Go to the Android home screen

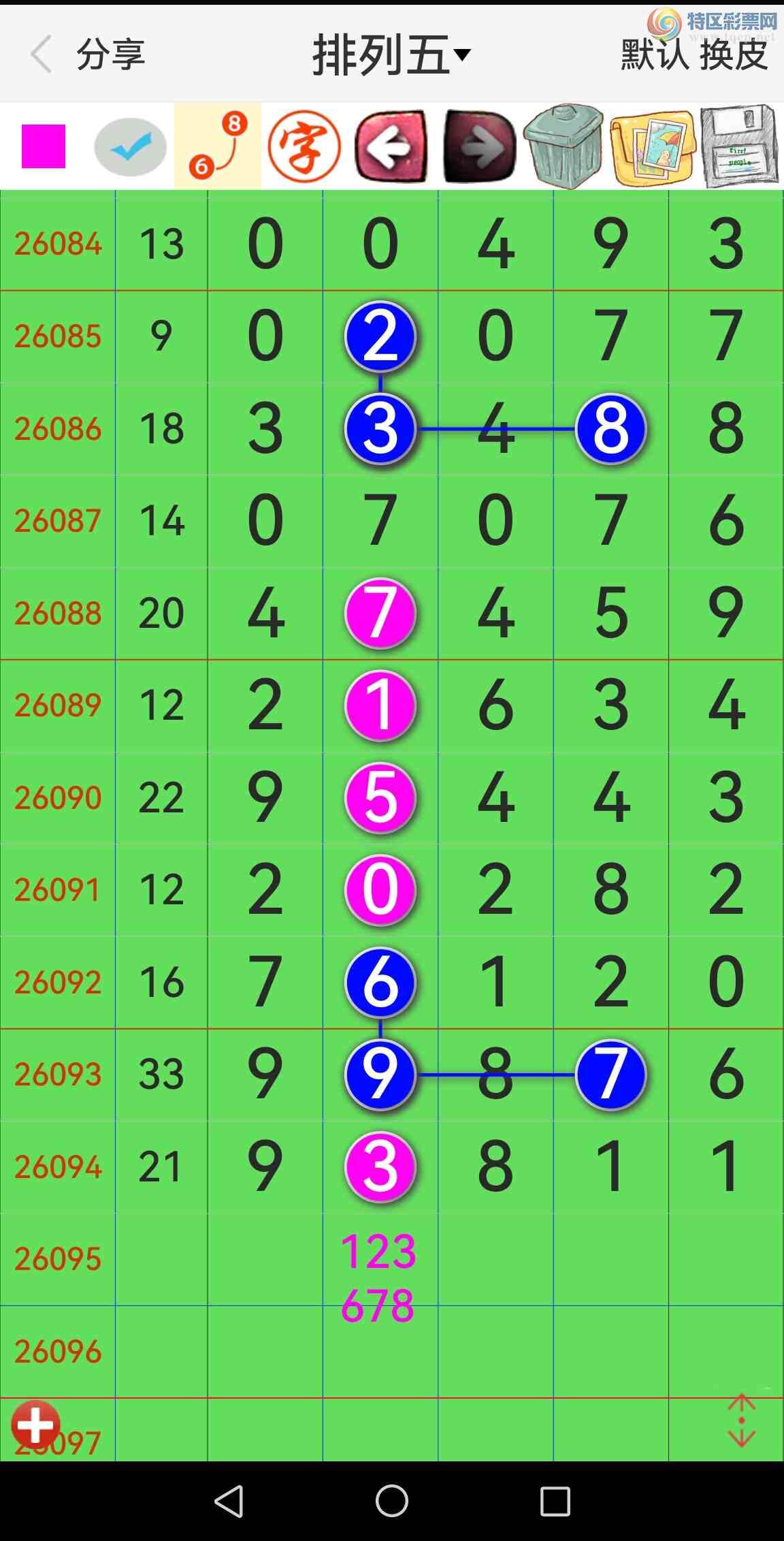click(392, 1501)
